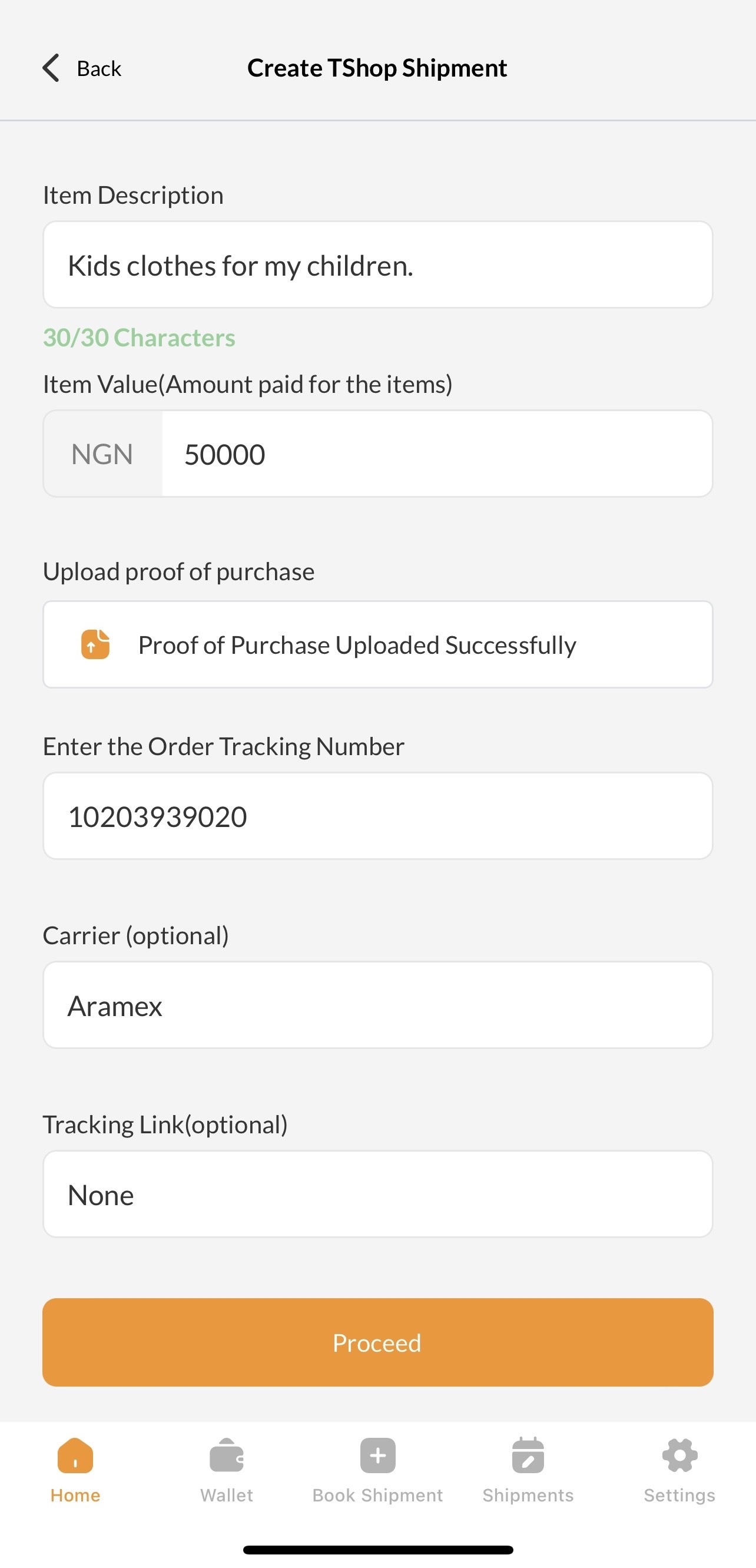Open the proof of purchase upload box
756x1568 pixels.
[x=377, y=644]
